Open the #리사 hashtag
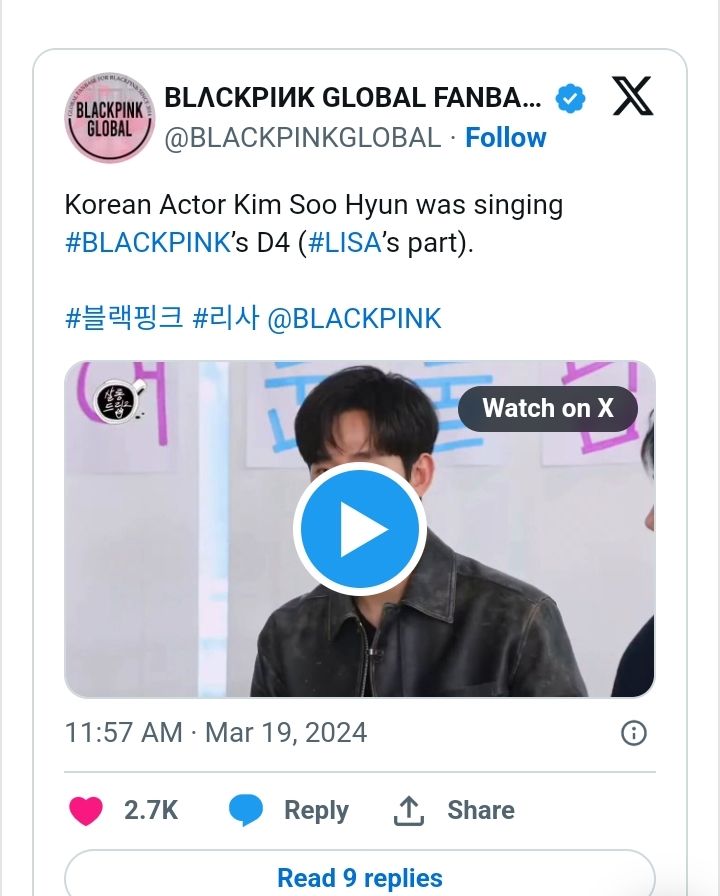This screenshot has height=896, width=720. (x=226, y=319)
